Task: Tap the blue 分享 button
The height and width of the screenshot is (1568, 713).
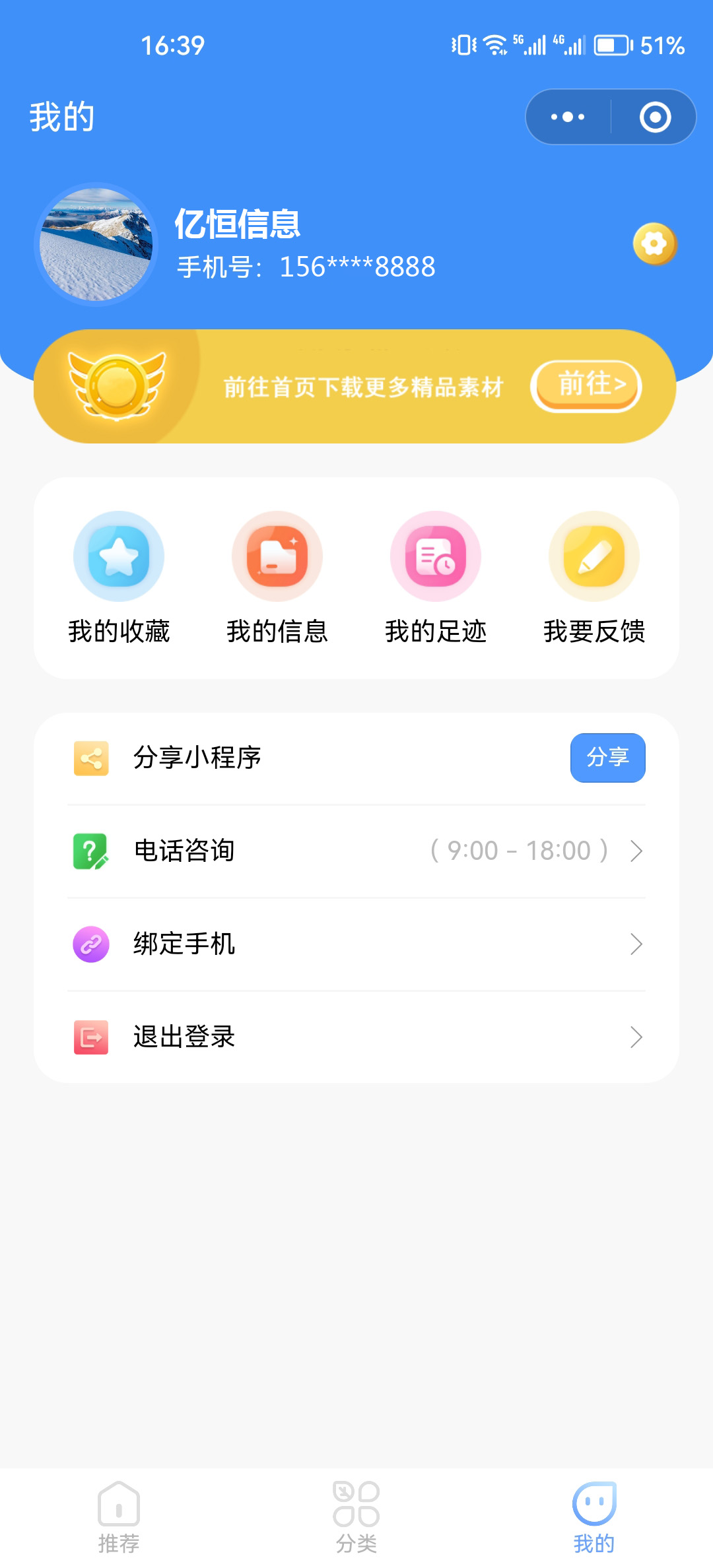Action: [607, 758]
